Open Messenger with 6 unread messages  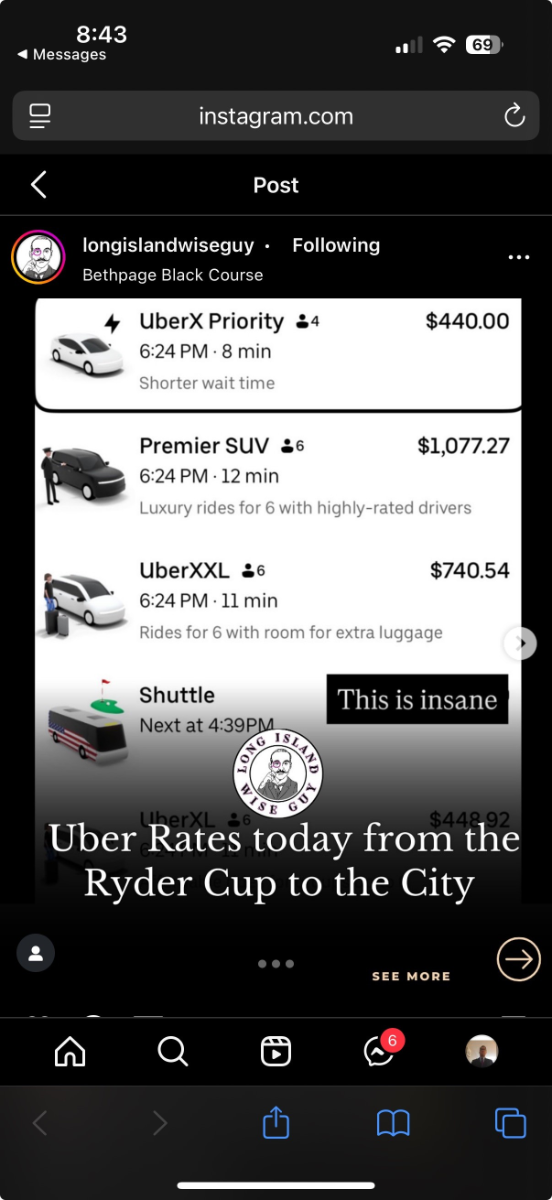pyautogui.click(x=381, y=1050)
